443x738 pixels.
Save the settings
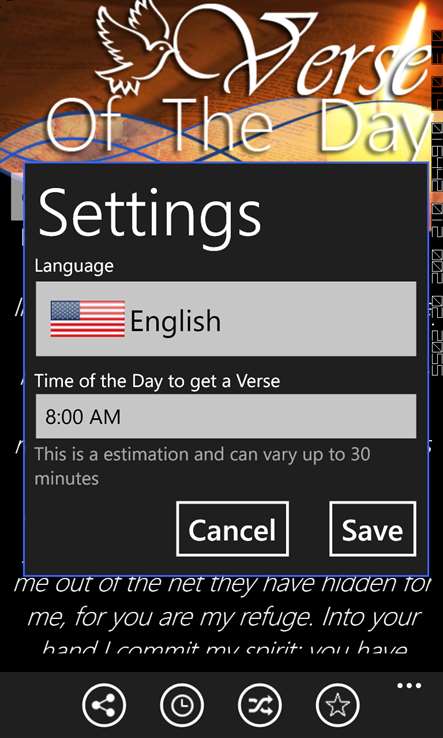372,529
